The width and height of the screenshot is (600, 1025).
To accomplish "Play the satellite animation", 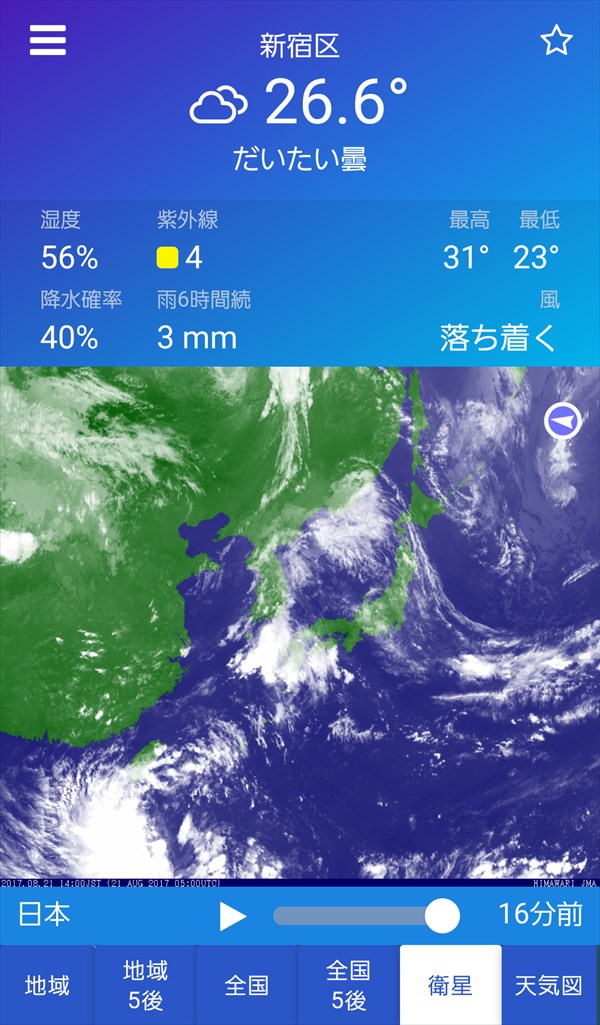I will 232,916.
